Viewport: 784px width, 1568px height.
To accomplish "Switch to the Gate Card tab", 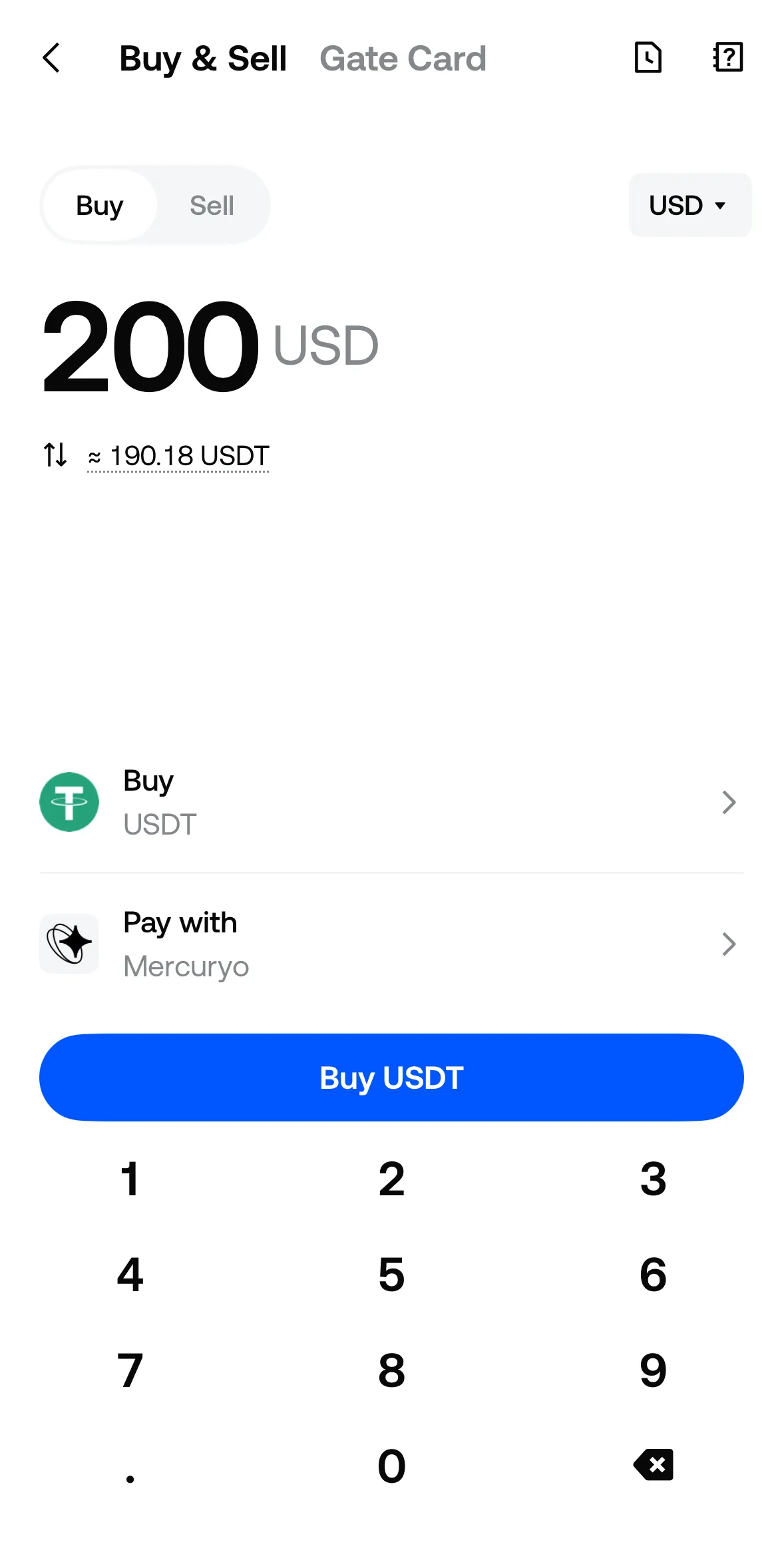I will pyautogui.click(x=403, y=59).
